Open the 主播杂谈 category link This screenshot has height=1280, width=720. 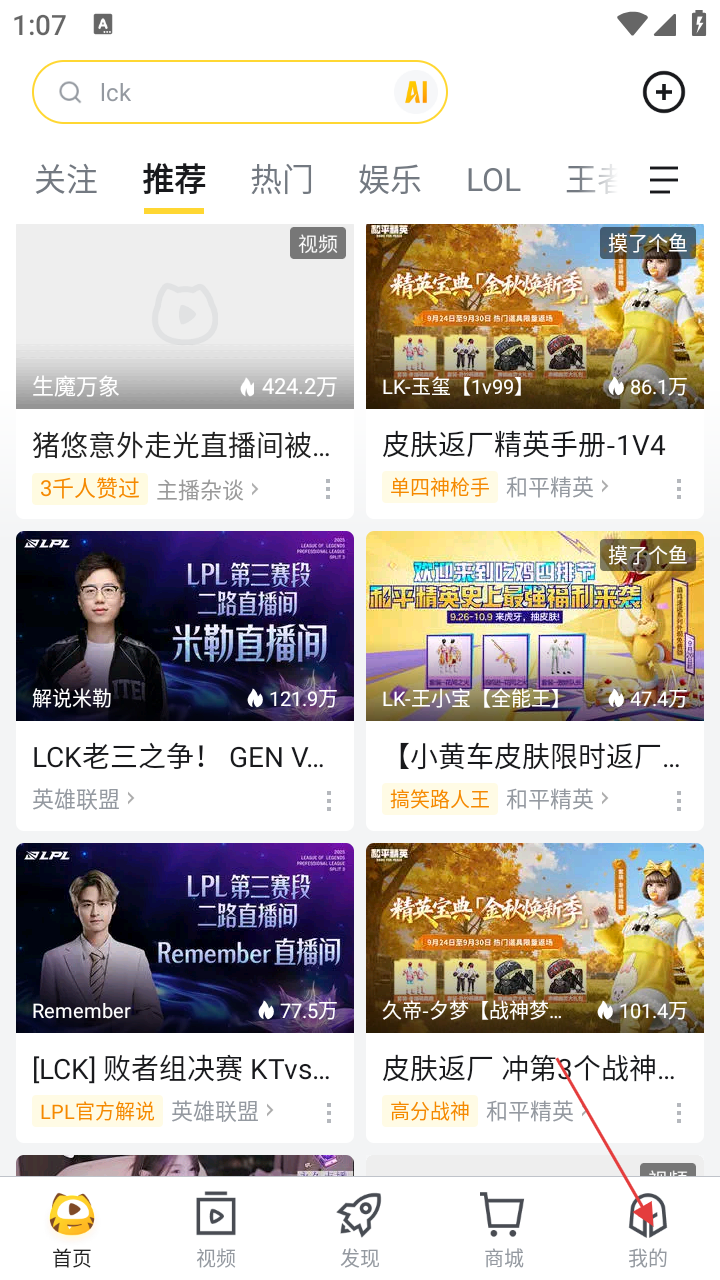[207, 489]
